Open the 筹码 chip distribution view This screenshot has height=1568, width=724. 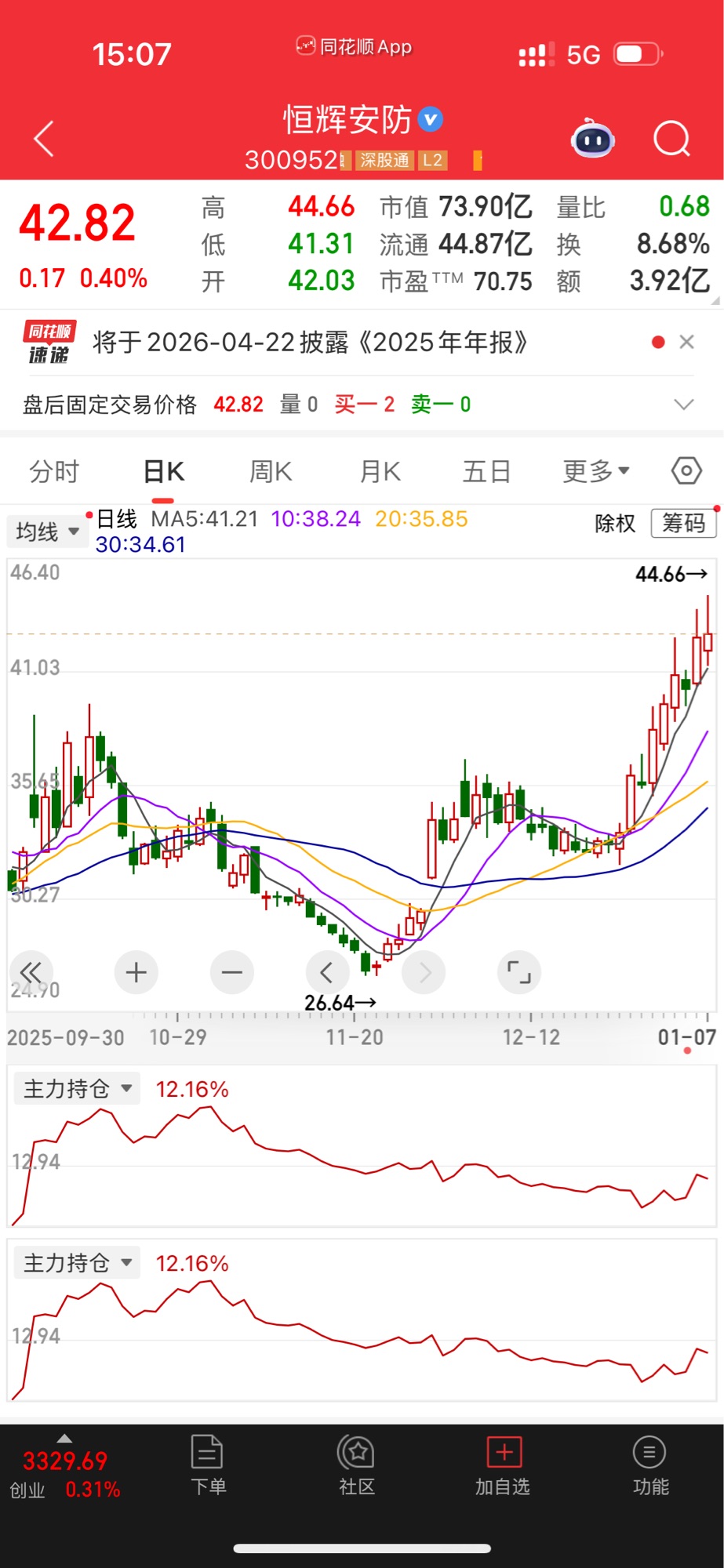[683, 523]
